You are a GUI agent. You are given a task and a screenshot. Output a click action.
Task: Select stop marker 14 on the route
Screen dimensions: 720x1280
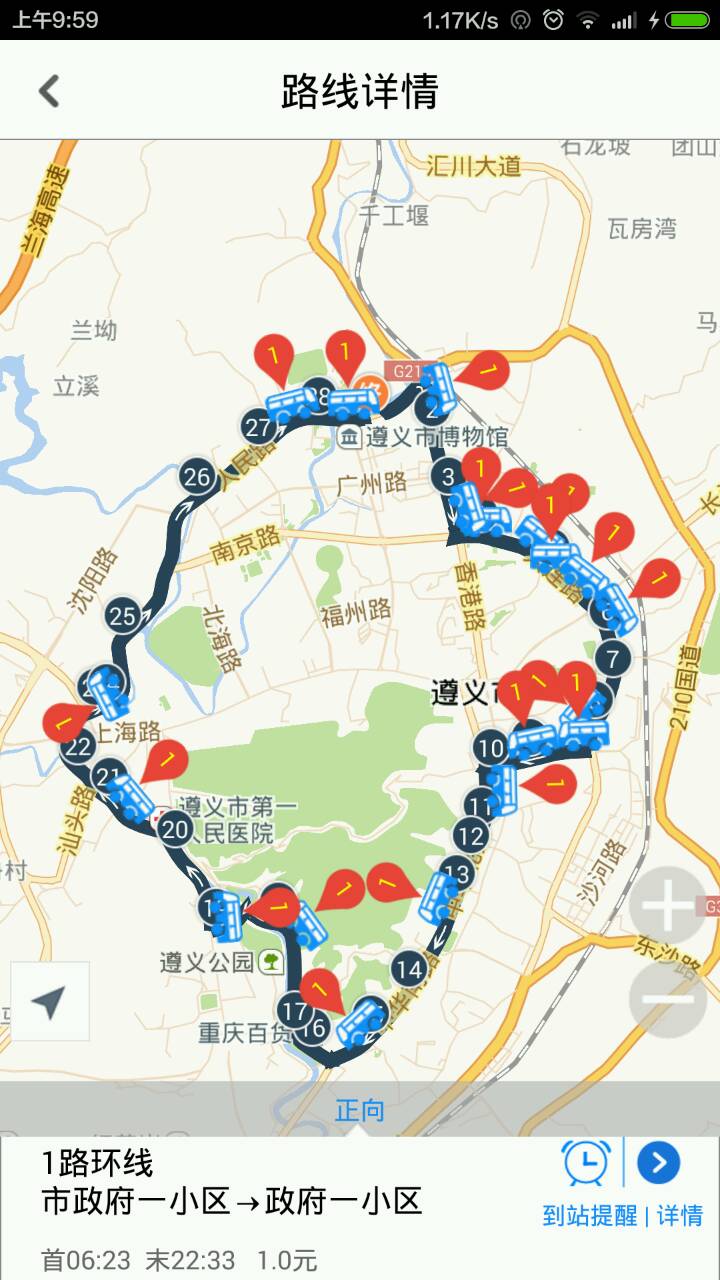point(408,969)
